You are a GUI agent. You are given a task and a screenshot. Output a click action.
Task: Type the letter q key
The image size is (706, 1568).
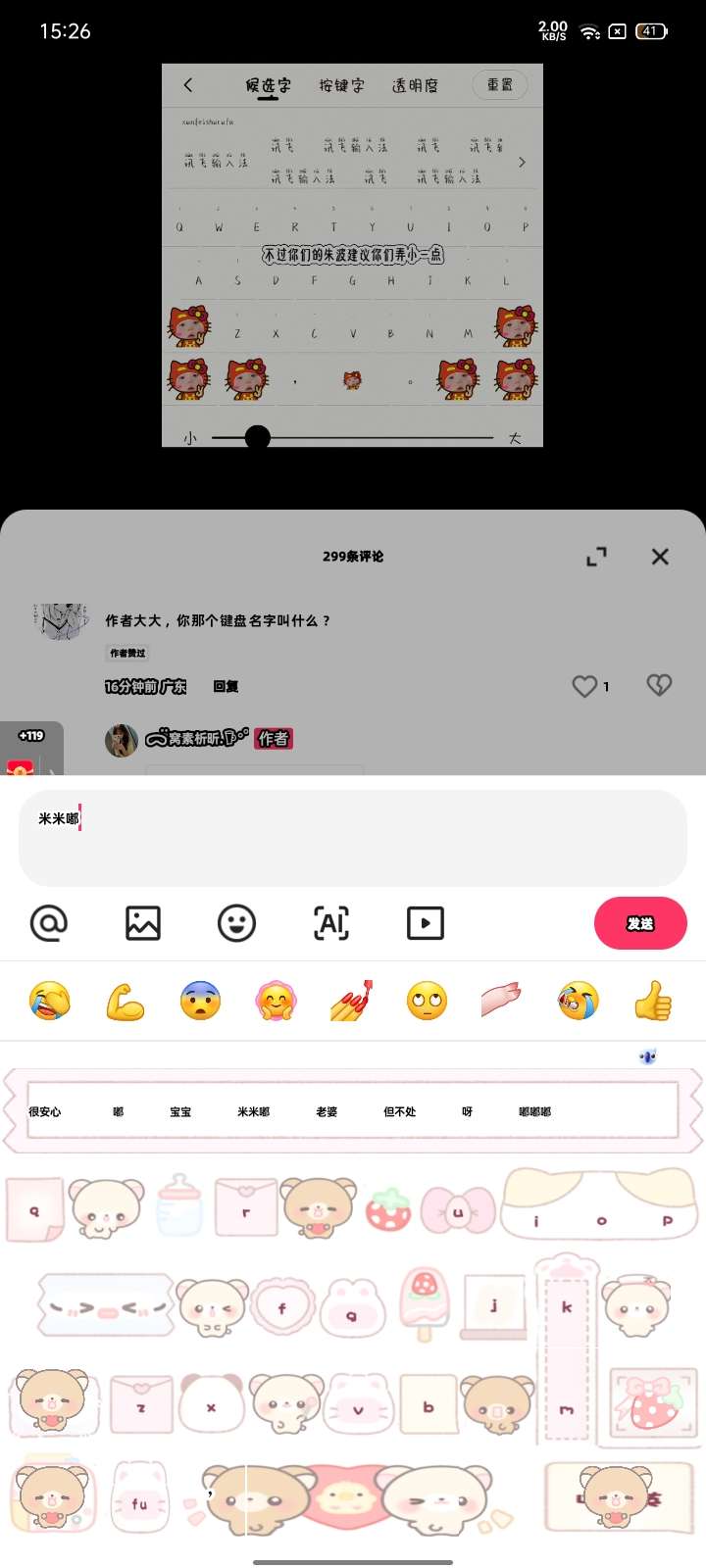click(x=34, y=1211)
